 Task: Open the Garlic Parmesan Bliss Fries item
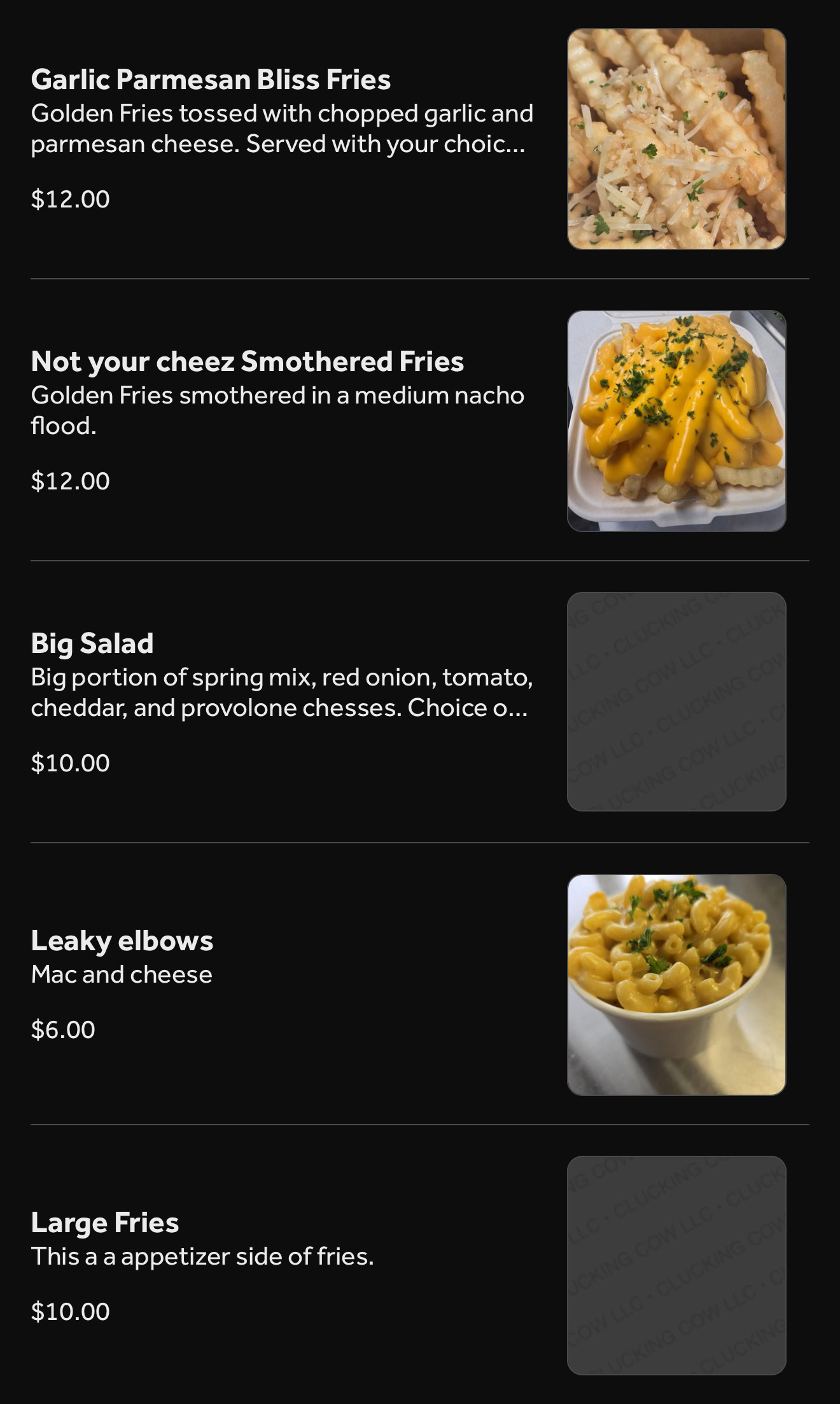pyautogui.click(x=211, y=80)
